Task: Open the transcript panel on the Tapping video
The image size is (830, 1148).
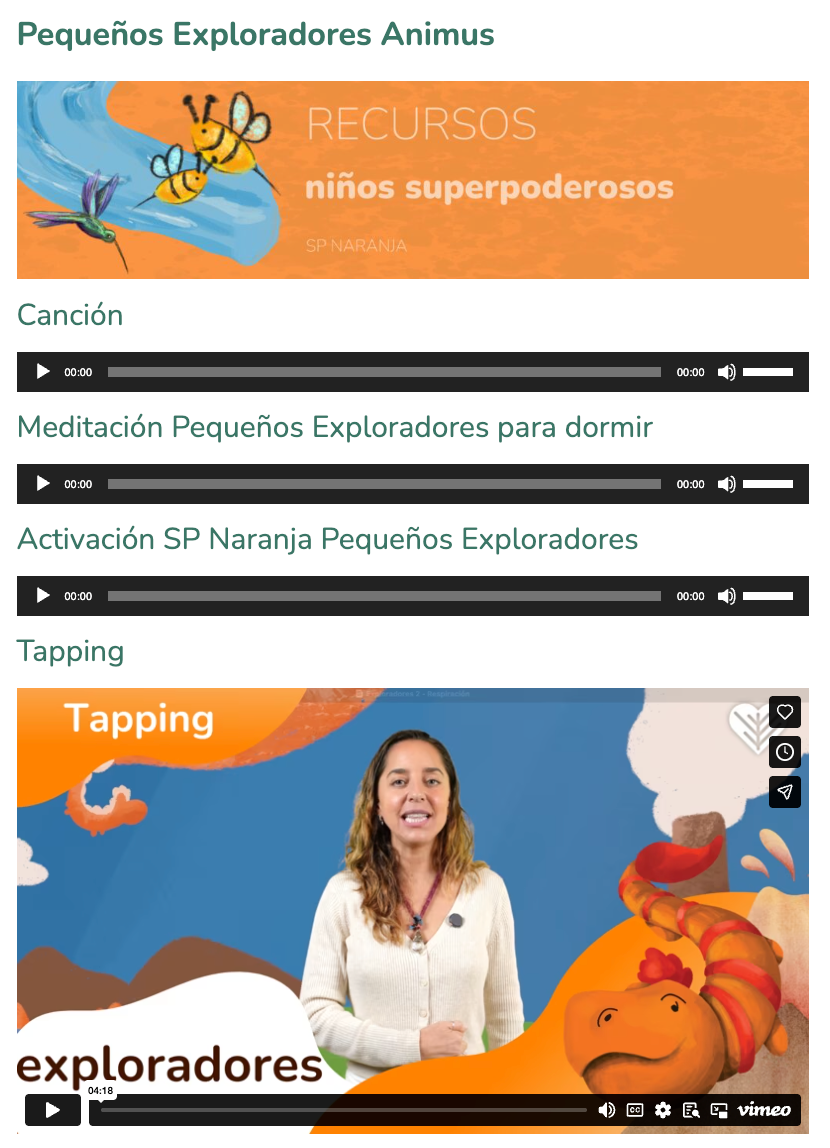Action: pyautogui.click(x=690, y=1110)
